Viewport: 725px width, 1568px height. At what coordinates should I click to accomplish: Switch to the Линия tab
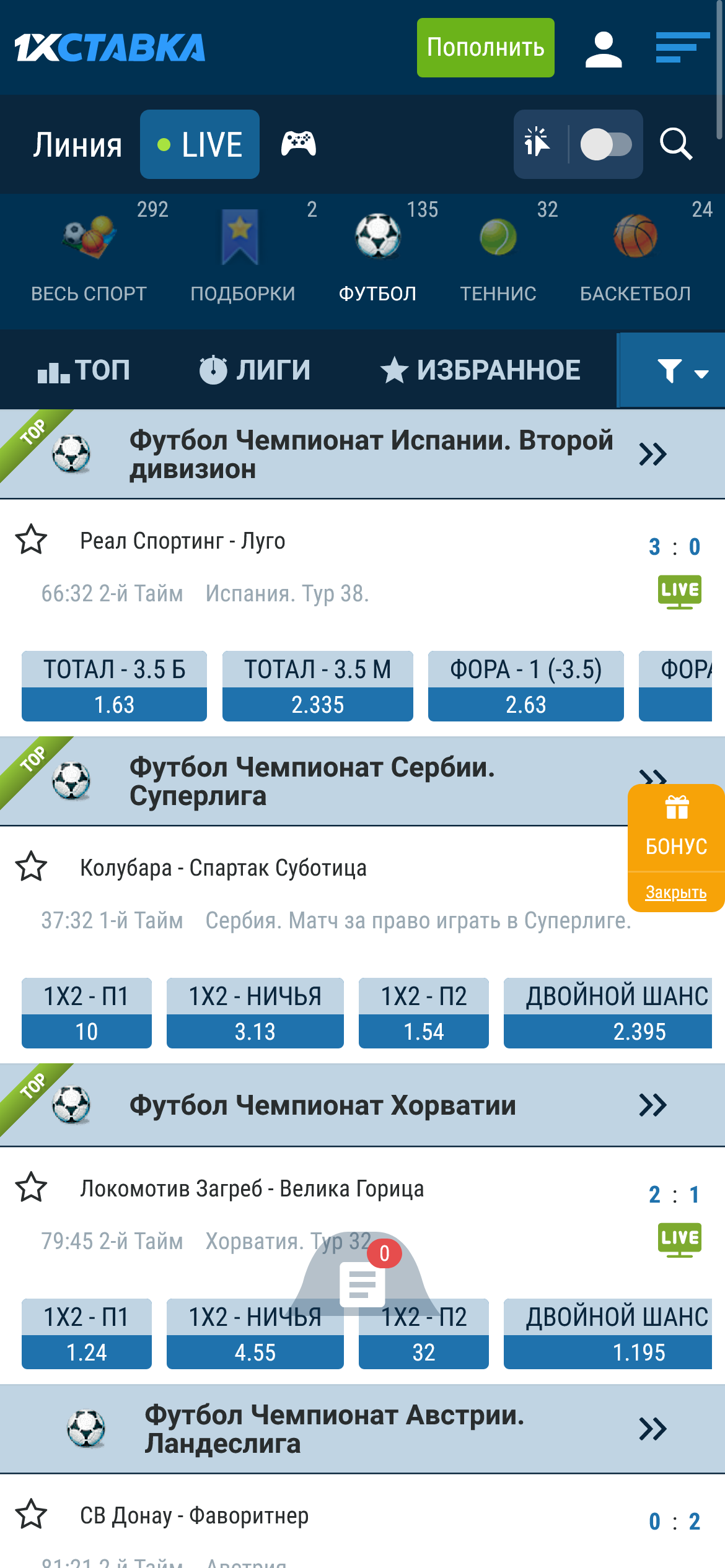click(77, 145)
